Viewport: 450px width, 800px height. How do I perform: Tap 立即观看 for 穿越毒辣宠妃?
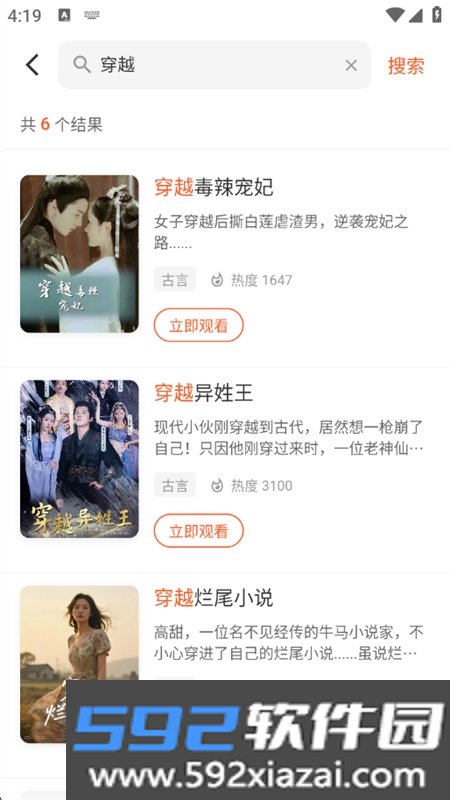[x=199, y=325]
